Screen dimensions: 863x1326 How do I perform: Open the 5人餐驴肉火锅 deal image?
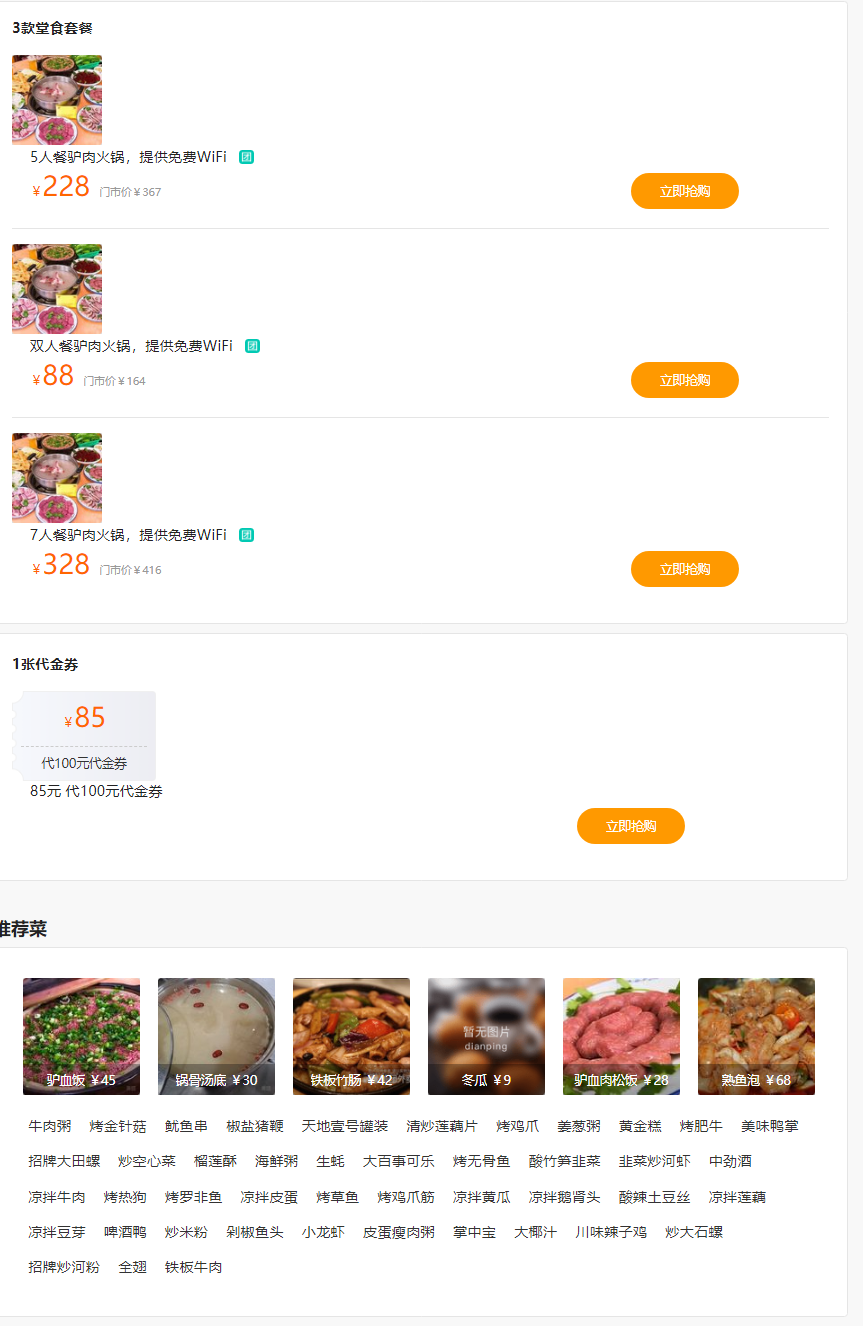coord(57,100)
